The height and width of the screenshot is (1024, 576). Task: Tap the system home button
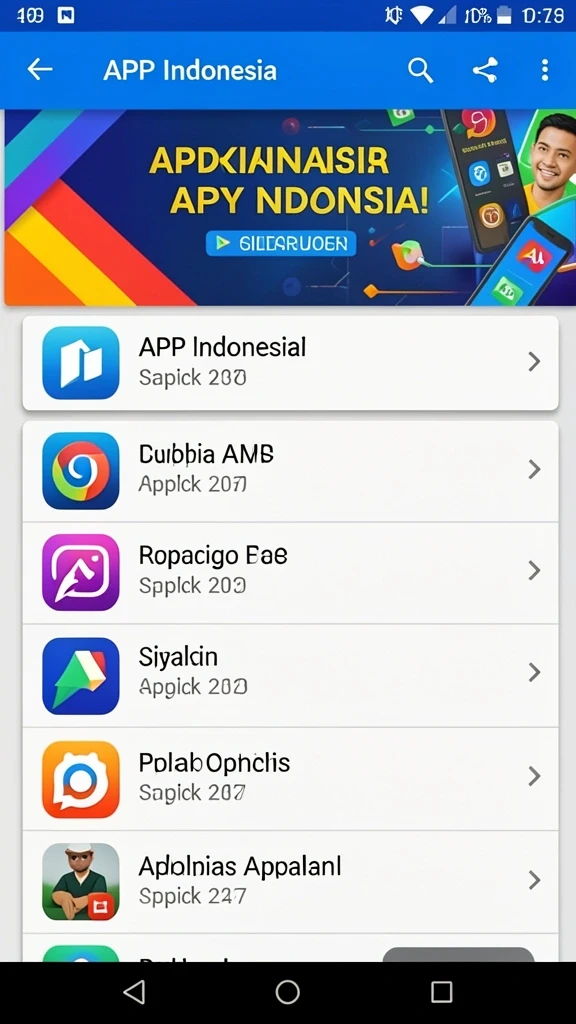pyautogui.click(x=287, y=992)
